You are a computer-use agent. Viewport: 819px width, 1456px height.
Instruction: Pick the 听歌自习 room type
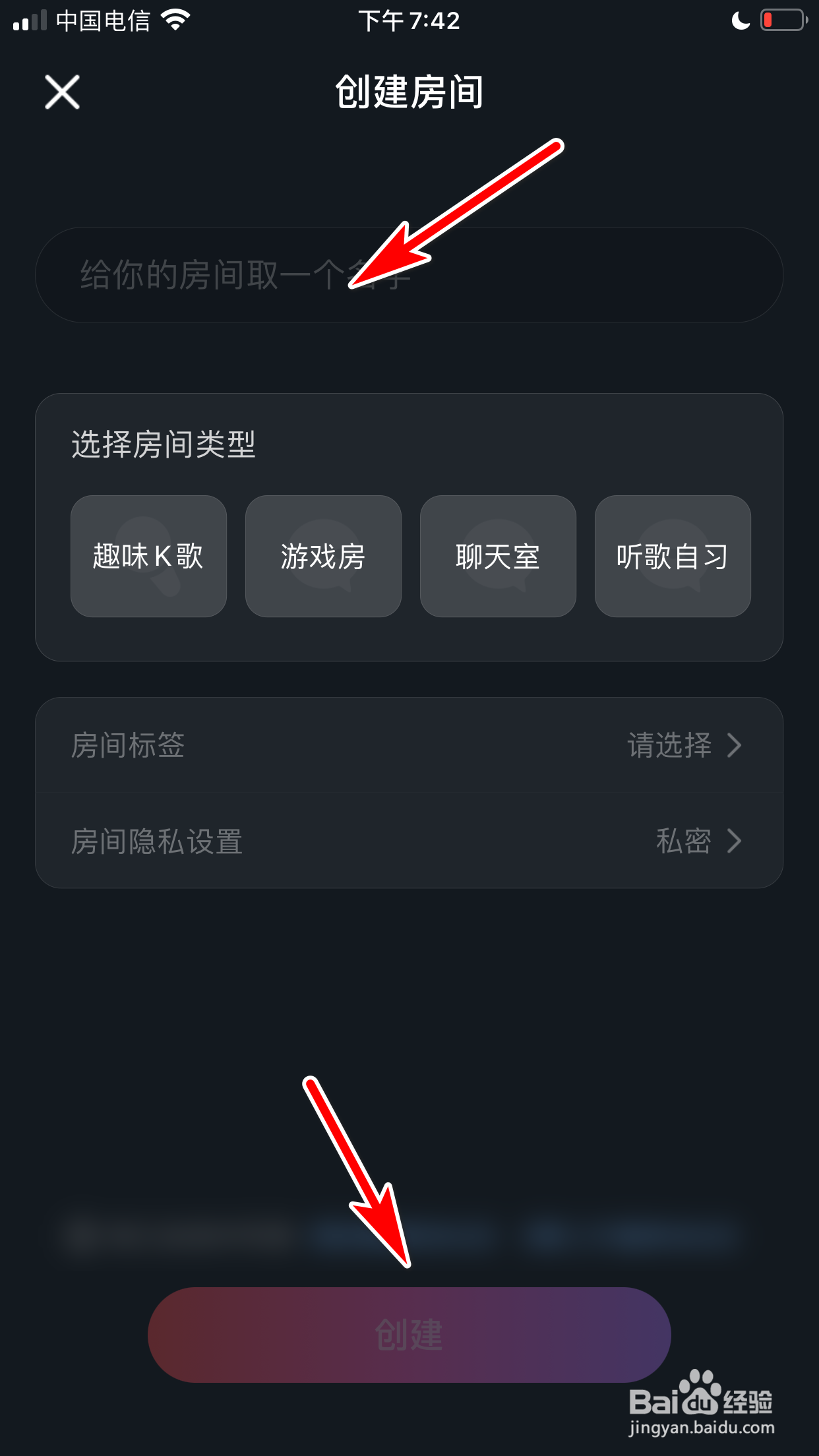pos(671,556)
